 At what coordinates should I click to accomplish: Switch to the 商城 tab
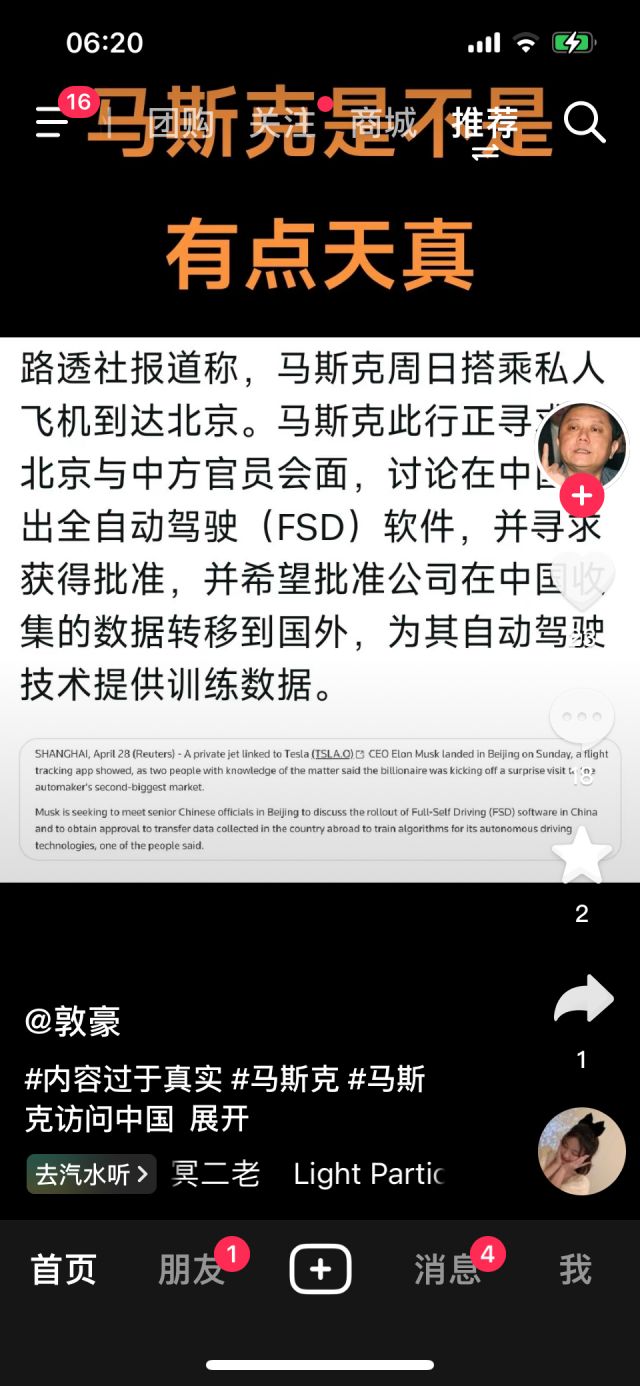pos(383,124)
